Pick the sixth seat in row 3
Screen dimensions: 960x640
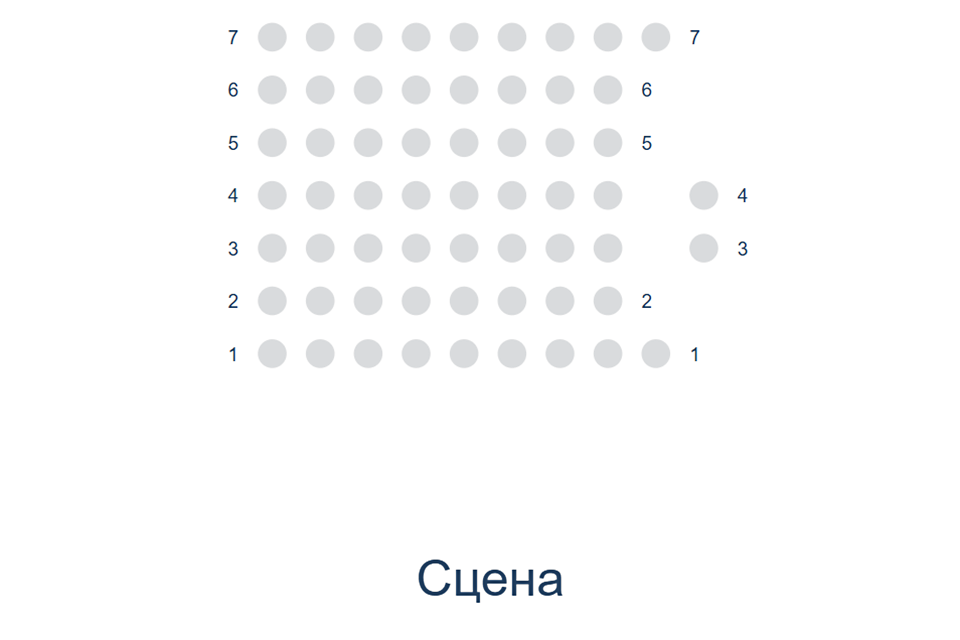click(512, 248)
